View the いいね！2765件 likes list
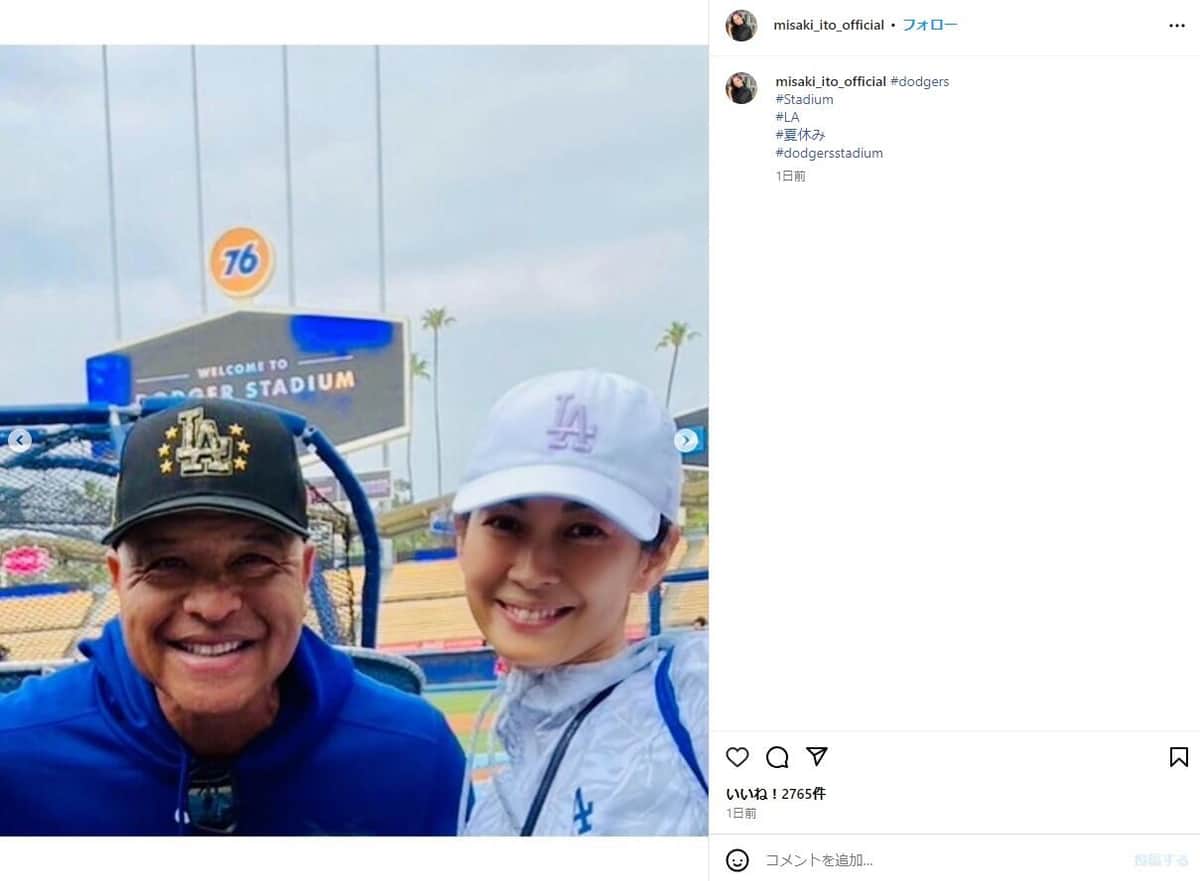The width and height of the screenshot is (1200, 881). coord(776,794)
